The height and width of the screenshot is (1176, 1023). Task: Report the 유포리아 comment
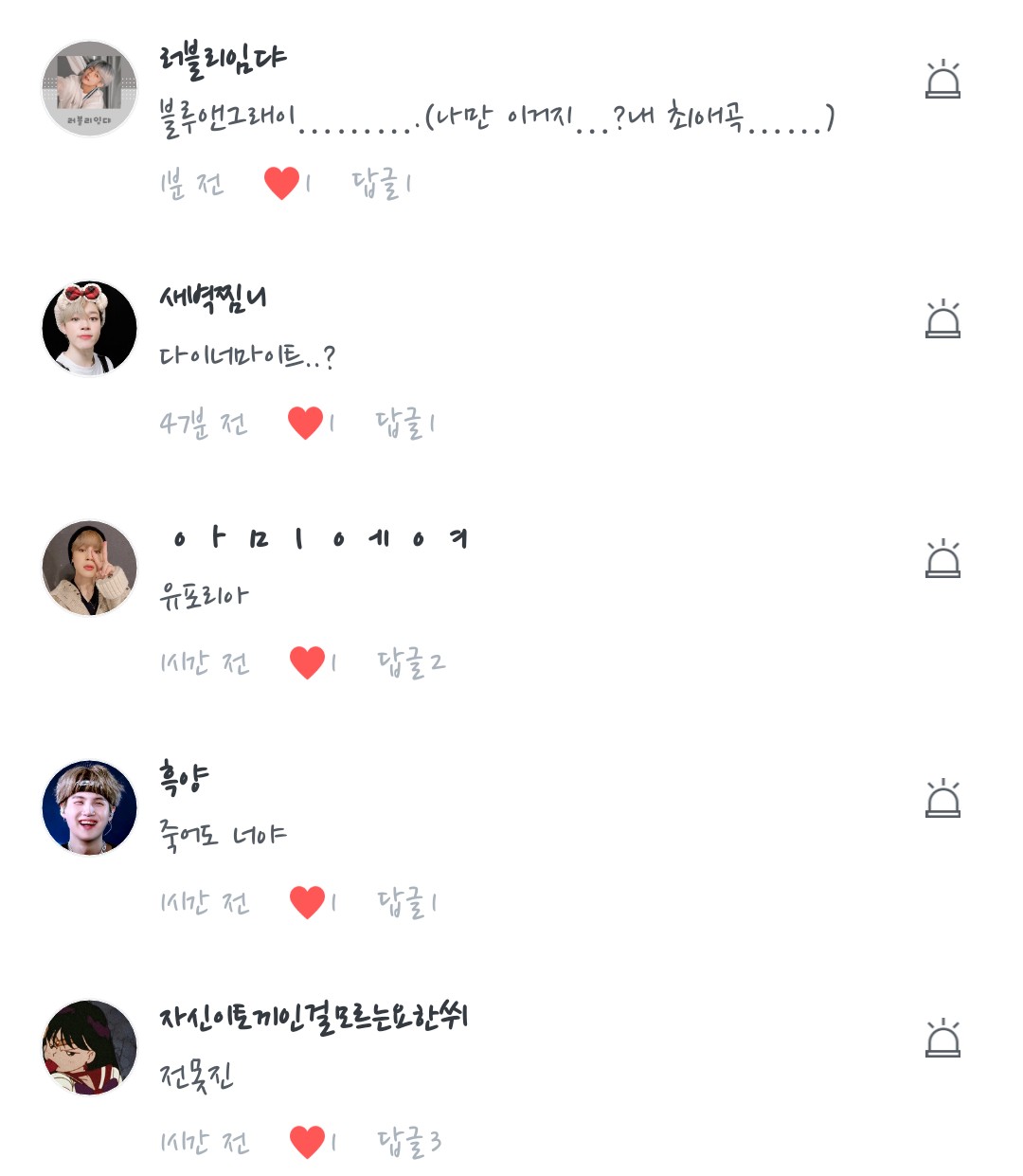click(x=942, y=560)
